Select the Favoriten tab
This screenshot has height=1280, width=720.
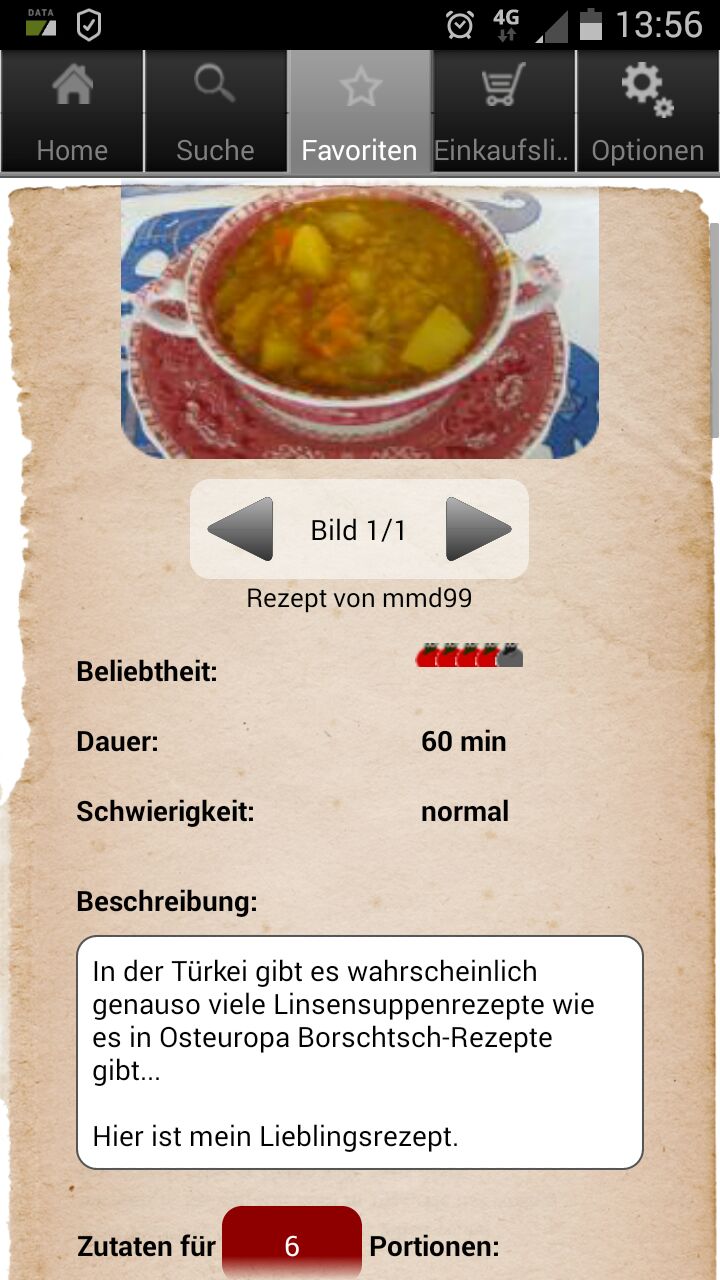coord(360,112)
